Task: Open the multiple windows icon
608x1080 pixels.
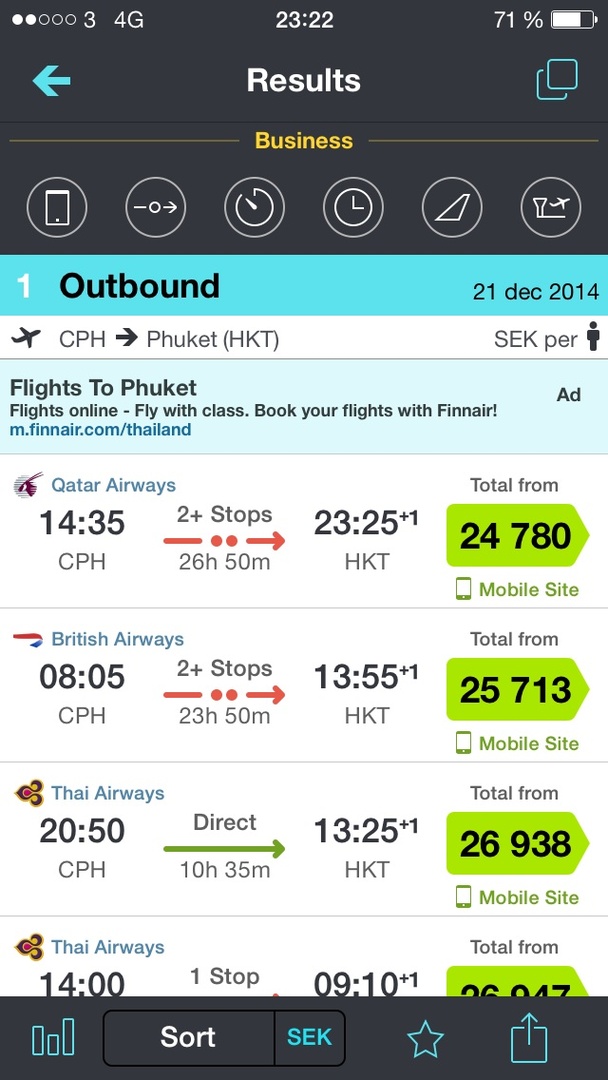Action: [557, 80]
